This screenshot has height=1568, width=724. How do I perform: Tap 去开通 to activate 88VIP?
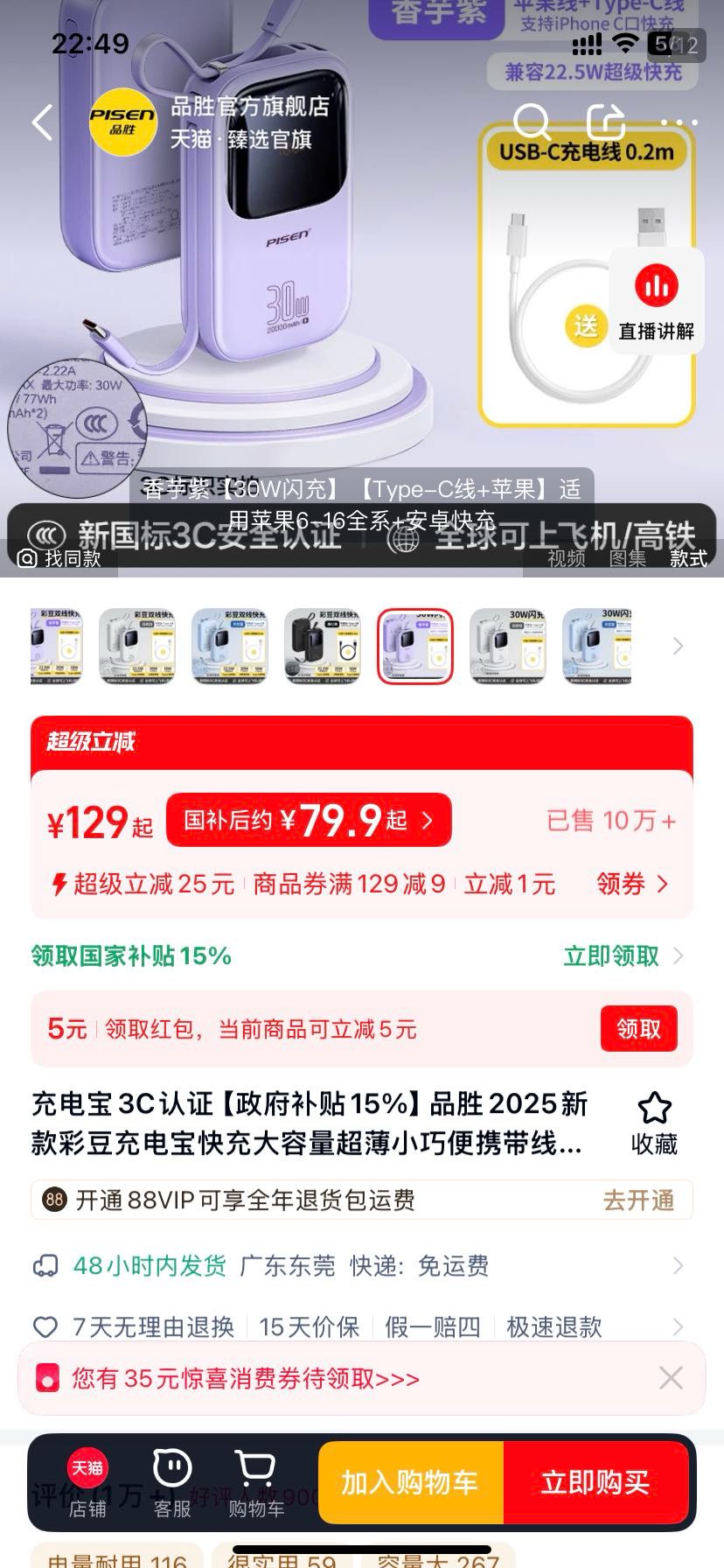click(638, 1200)
